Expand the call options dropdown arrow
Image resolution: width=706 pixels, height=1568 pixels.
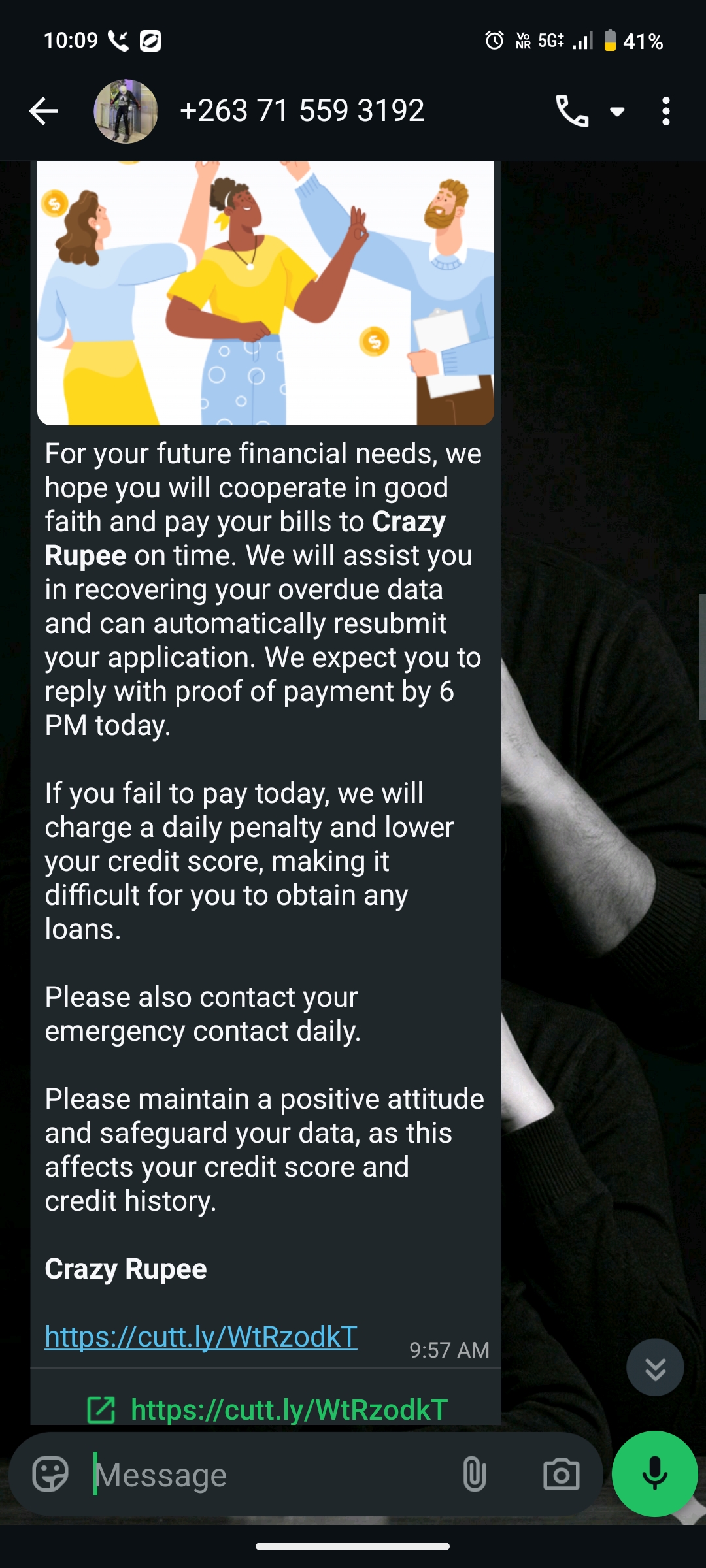(x=616, y=111)
